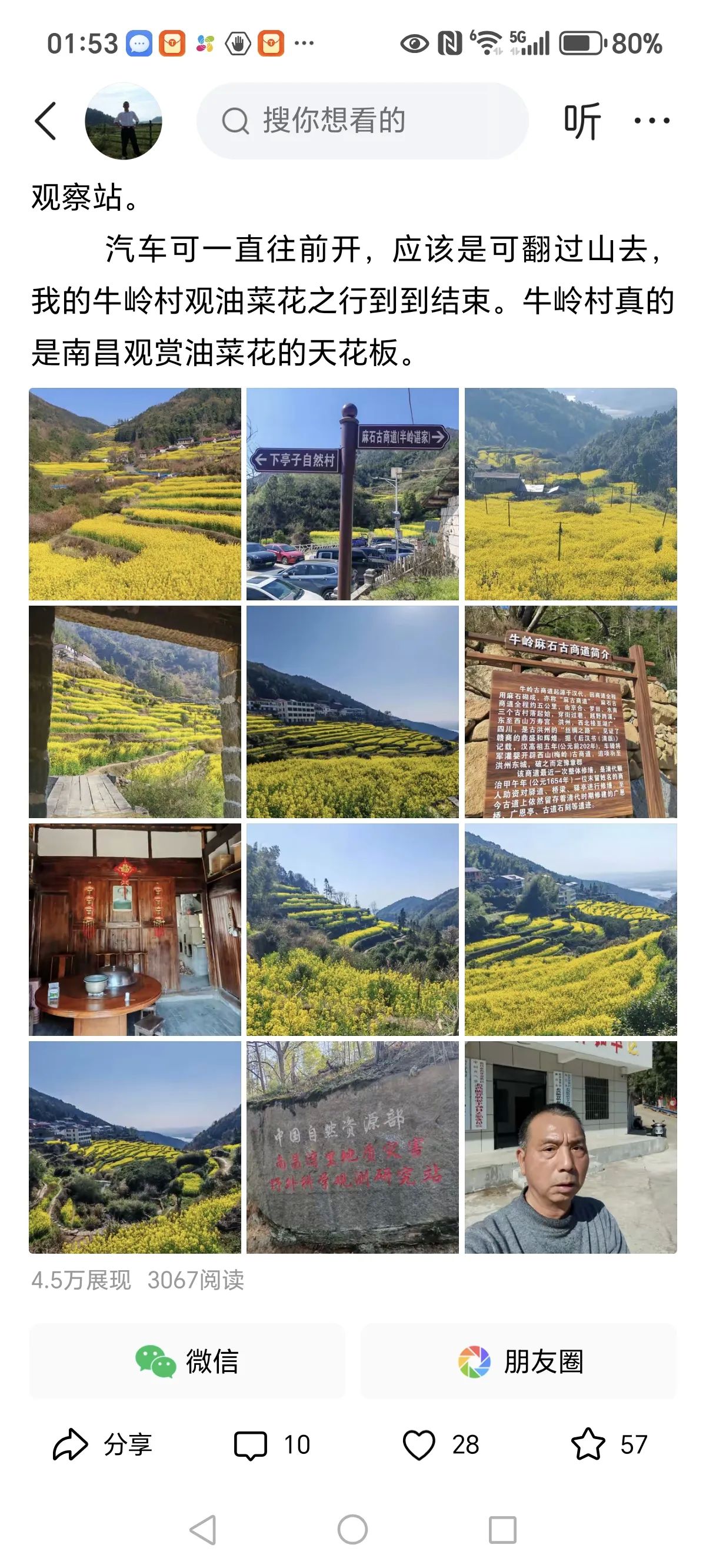This screenshot has width=706, height=1568.
Task: Open the 10 comments
Action: tap(272, 1444)
